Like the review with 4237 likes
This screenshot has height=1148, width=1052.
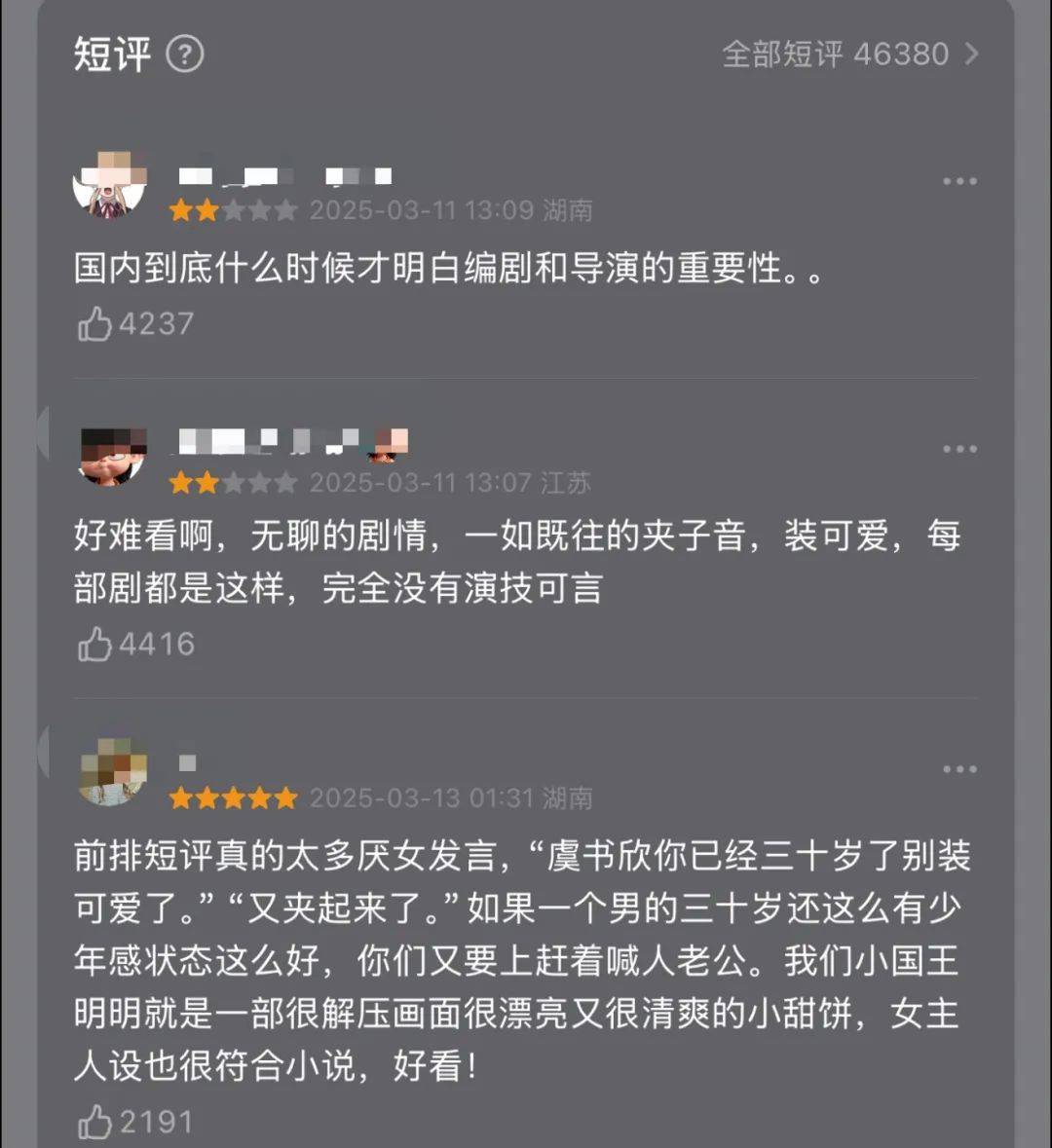tap(95, 324)
